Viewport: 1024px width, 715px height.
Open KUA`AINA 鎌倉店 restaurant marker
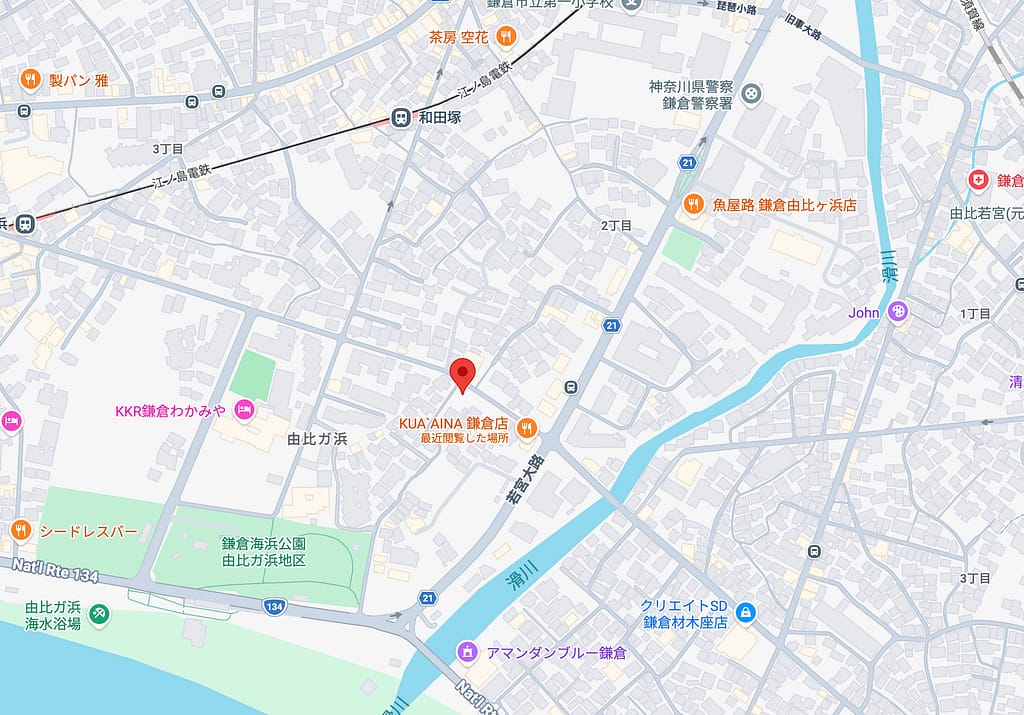pyautogui.click(x=526, y=429)
